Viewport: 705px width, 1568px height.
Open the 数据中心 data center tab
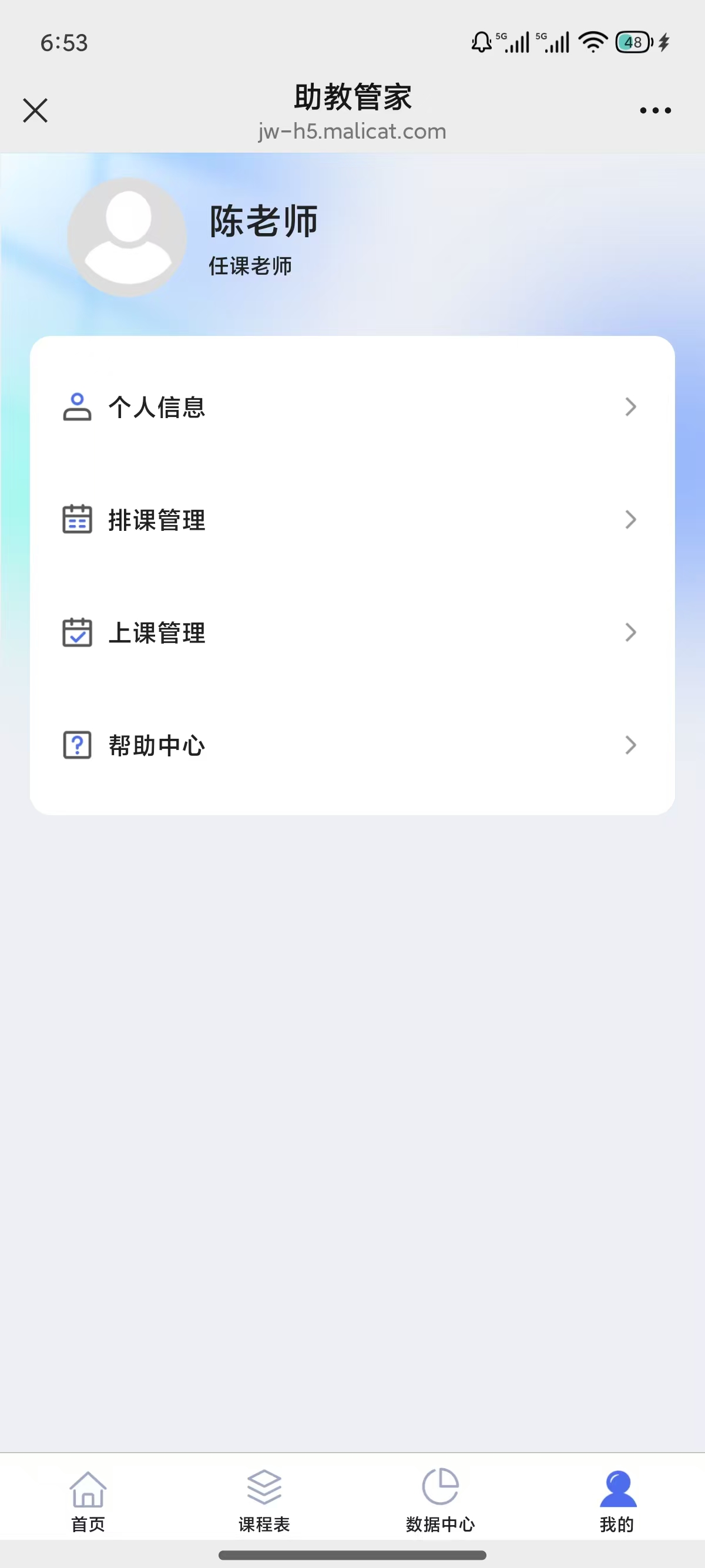click(x=440, y=1500)
